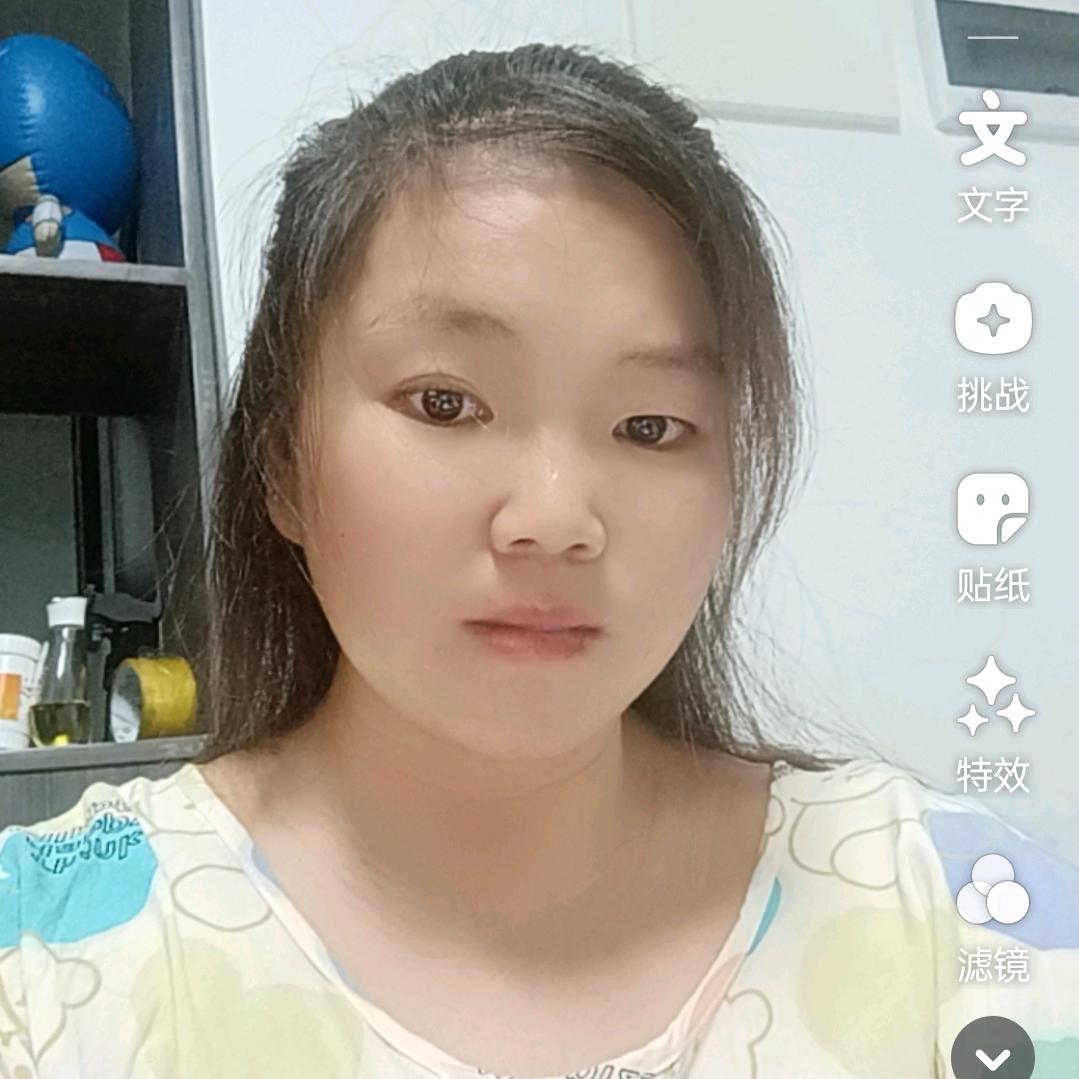The width and height of the screenshot is (1079, 1079).
Task: Open the 挑战 challenge option
Action: click(x=993, y=348)
